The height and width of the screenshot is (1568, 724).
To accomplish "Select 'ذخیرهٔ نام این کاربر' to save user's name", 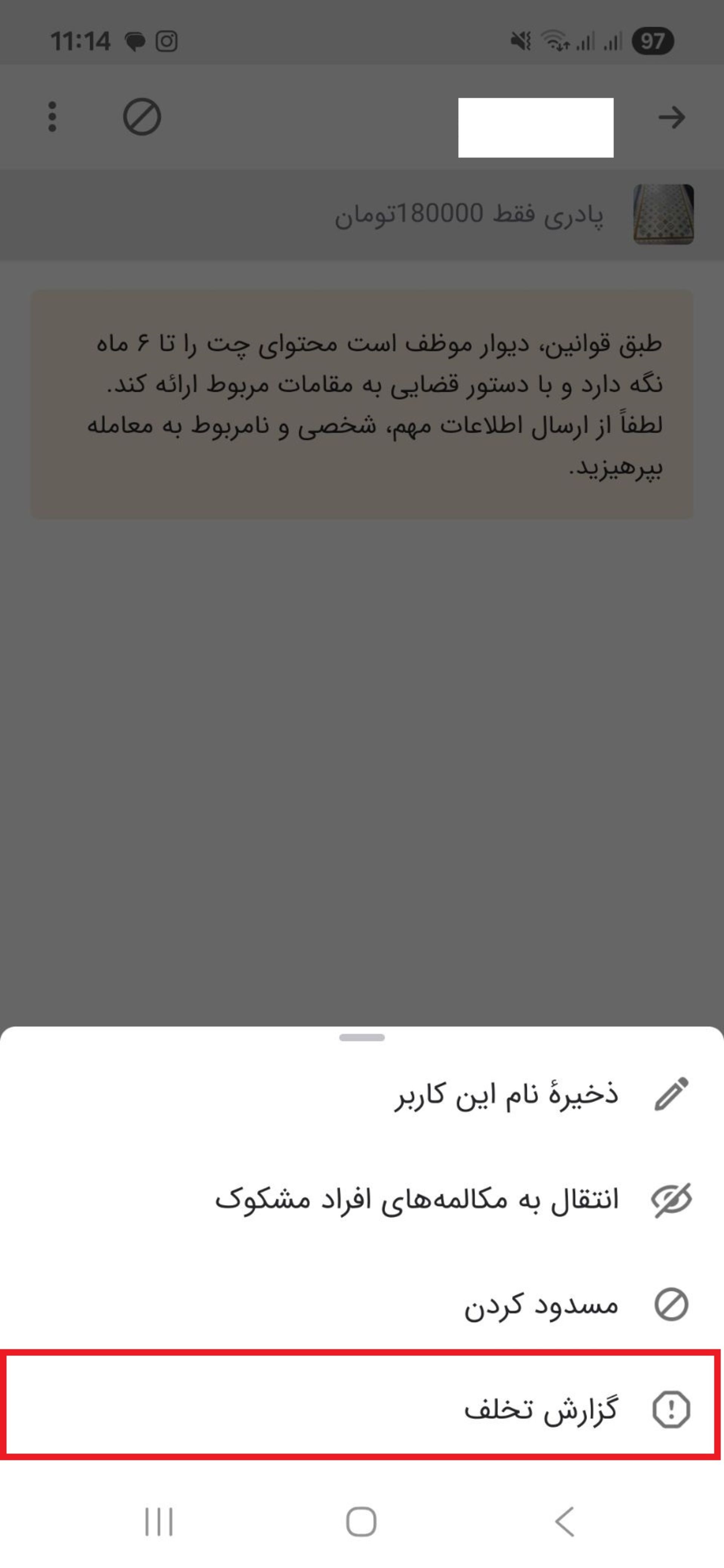I will (507, 1095).
